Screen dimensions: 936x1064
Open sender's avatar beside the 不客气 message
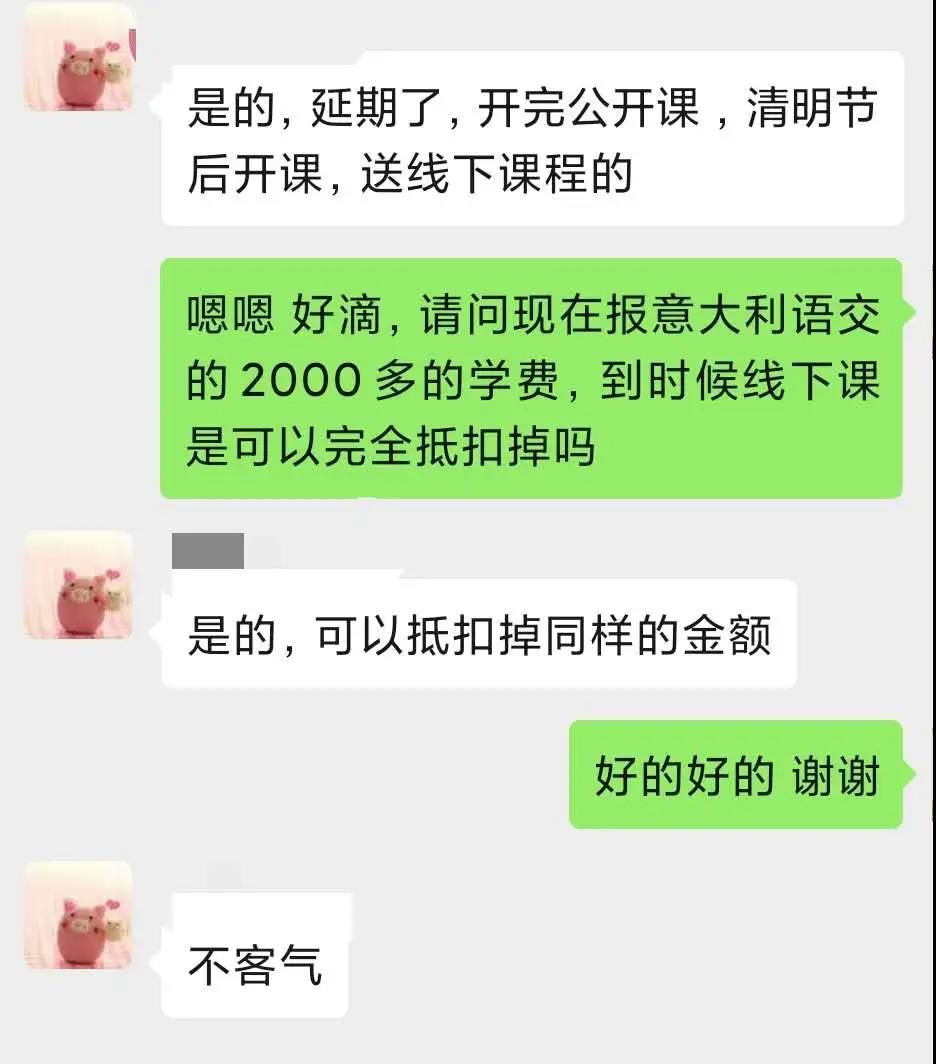(x=78, y=914)
